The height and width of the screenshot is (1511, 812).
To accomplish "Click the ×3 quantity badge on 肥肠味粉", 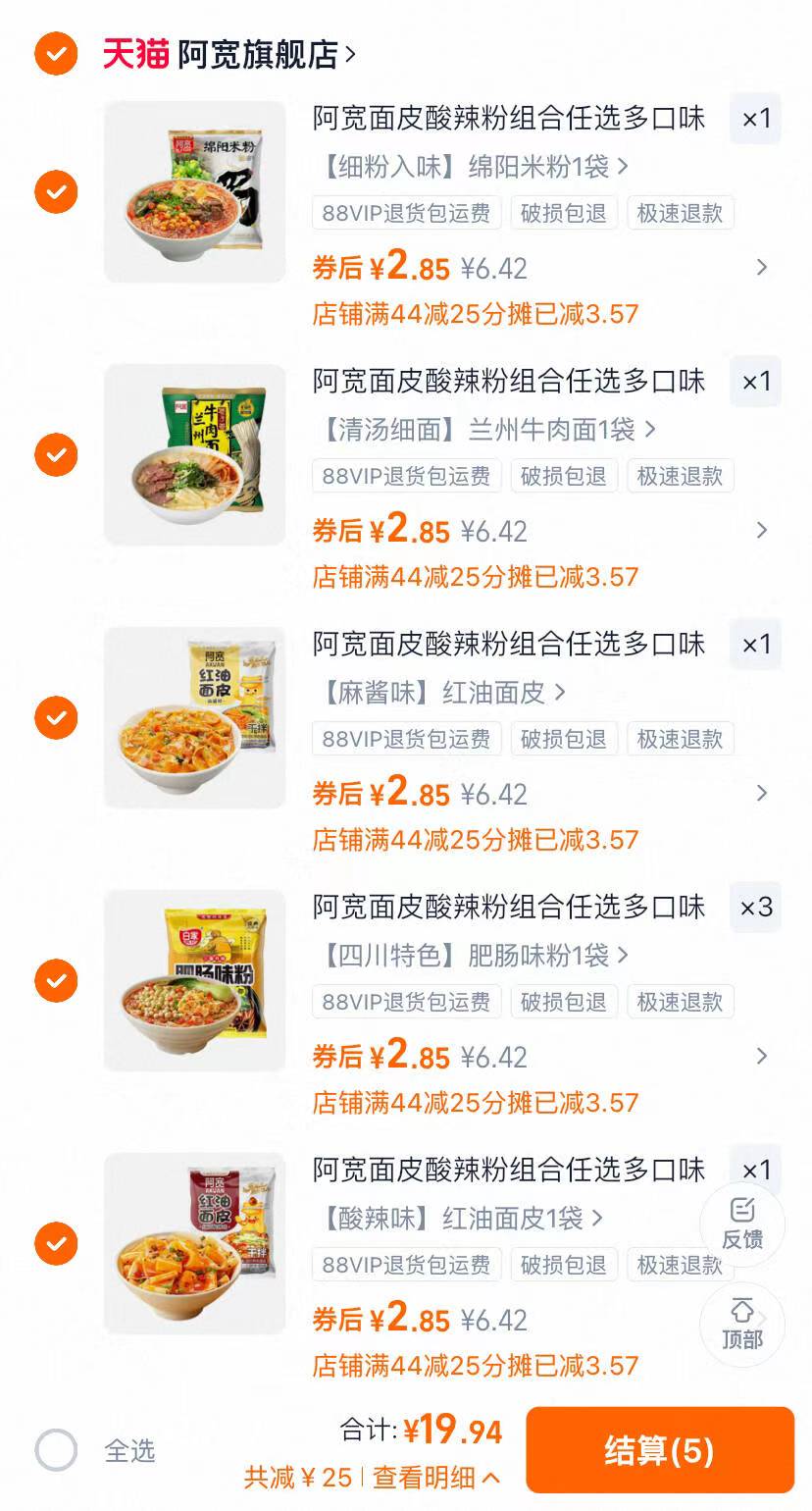I will [x=755, y=908].
